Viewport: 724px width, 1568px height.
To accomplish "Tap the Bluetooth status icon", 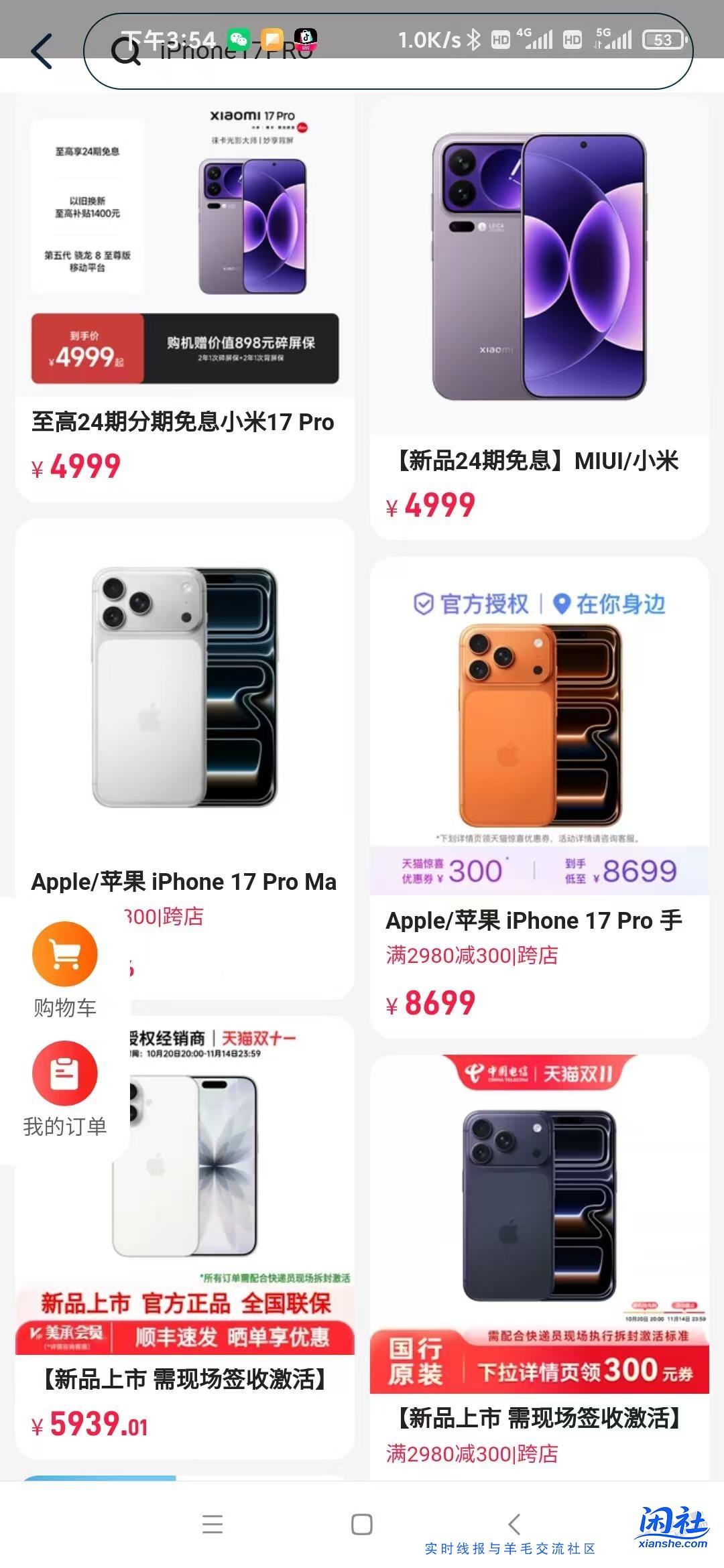I will pos(475,40).
